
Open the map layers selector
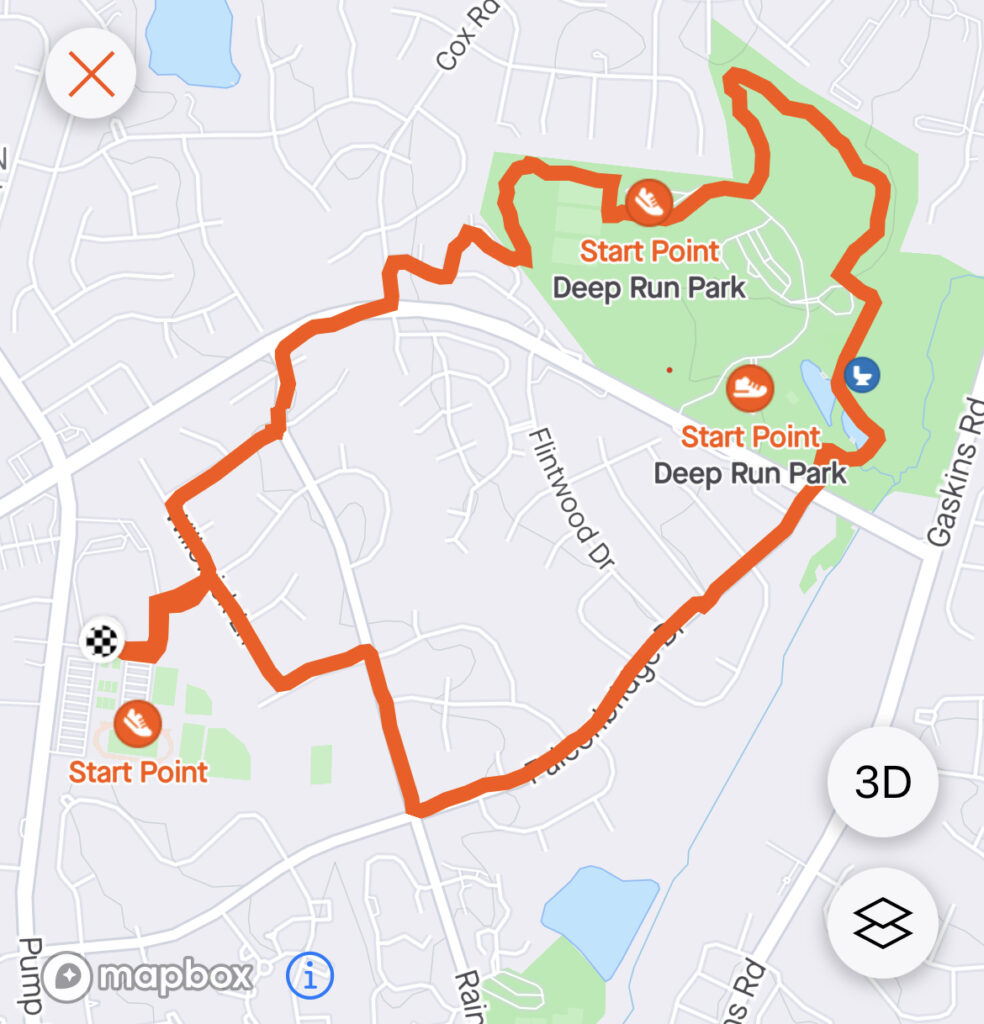coord(883,921)
